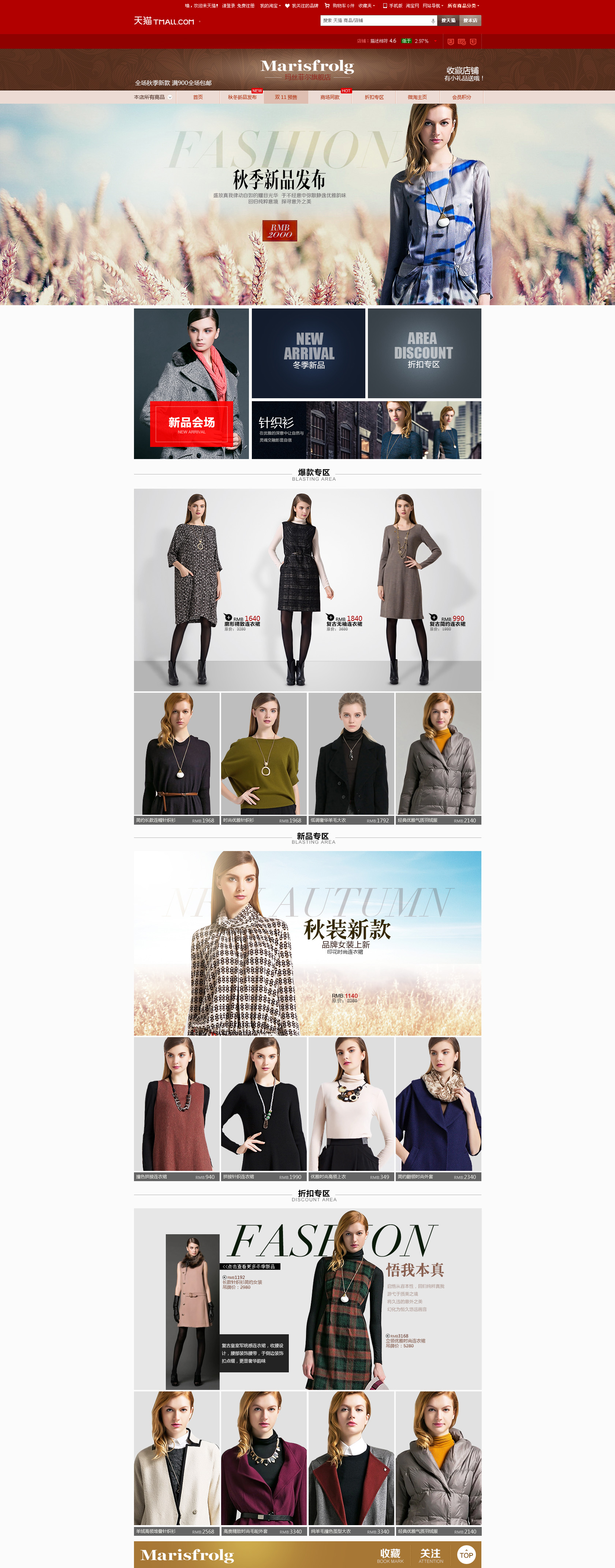This screenshot has height=1568, width=615.
Task: Open the 会员积分 nav tab
Action: point(461,97)
